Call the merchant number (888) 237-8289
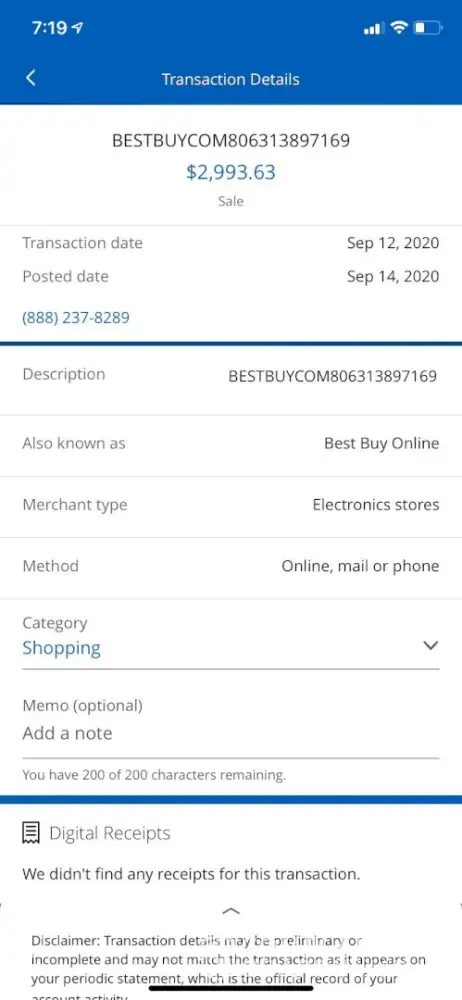Image resolution: width=462 pixels, height=1000 pixels. coord(76,318)
